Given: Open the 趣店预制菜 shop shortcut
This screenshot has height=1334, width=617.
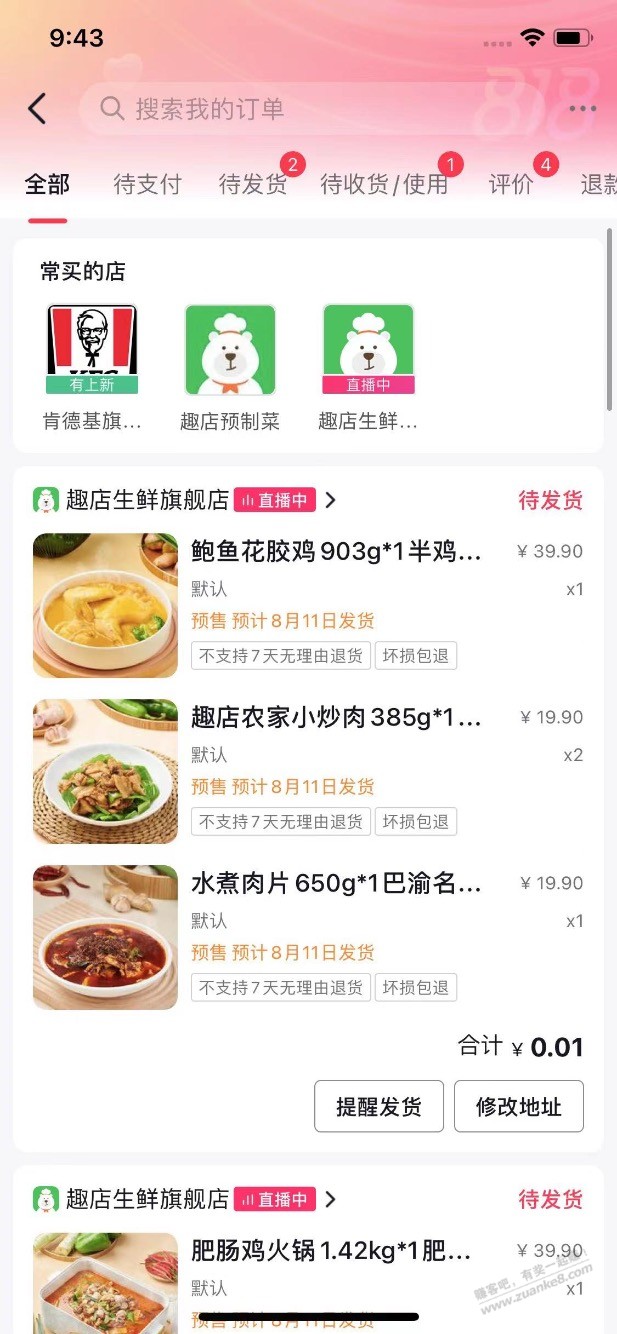Looking at the screenshot, I should (x=230, y=366).
